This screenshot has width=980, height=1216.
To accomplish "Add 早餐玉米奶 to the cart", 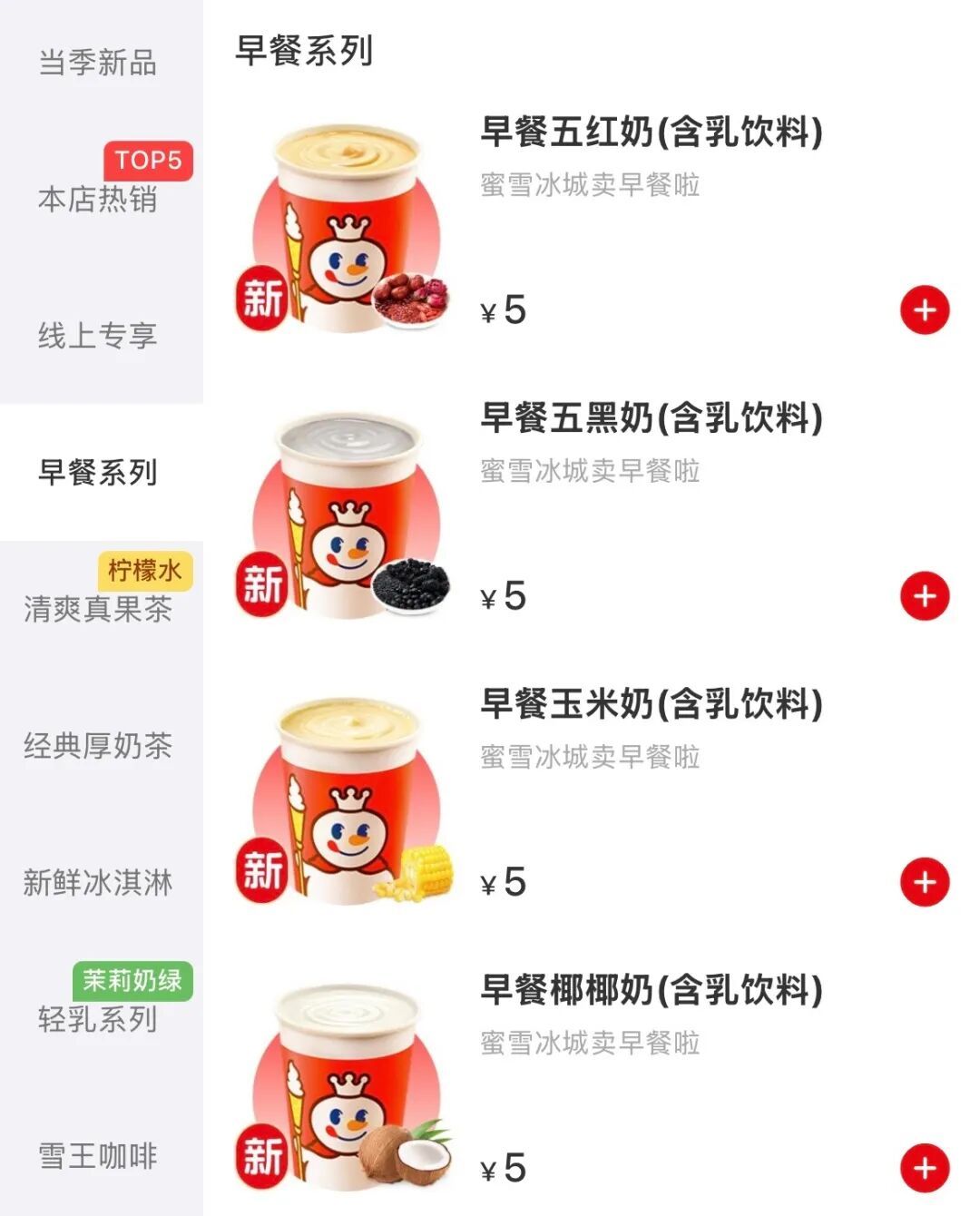I will point(924,882).
